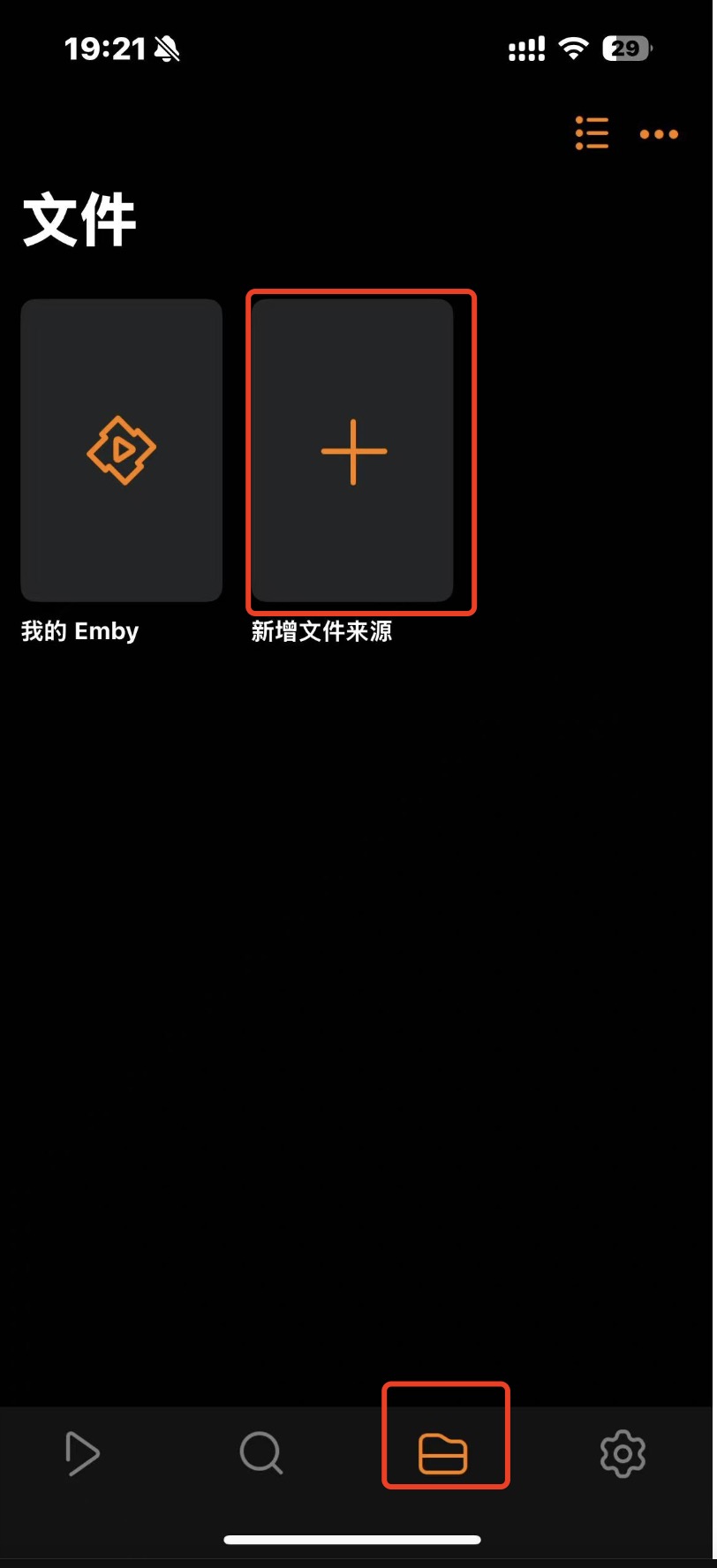Switch to list view layout
This screenshot has height=1568, width=717.
point(592,133)
